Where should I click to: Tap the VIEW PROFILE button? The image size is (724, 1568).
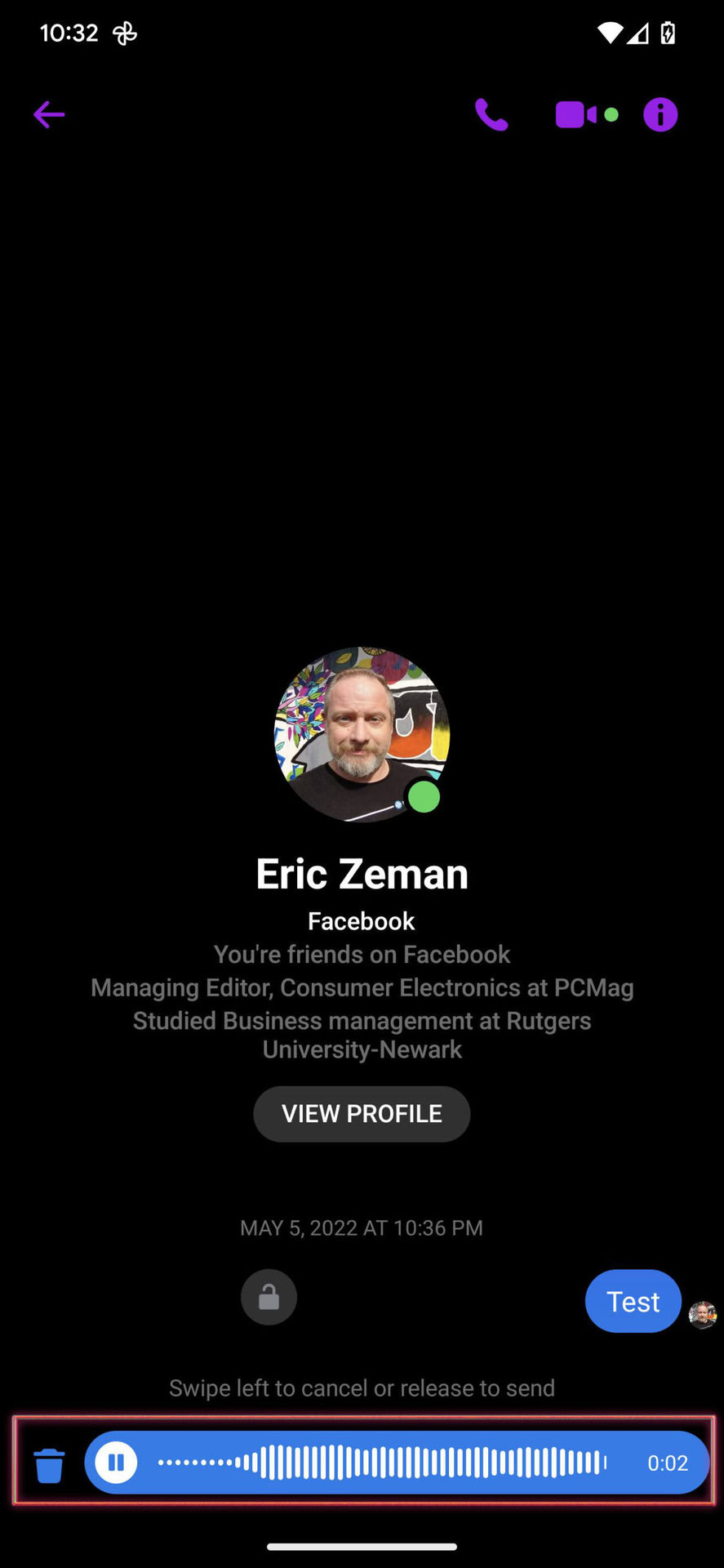(x=362, y=1114)
